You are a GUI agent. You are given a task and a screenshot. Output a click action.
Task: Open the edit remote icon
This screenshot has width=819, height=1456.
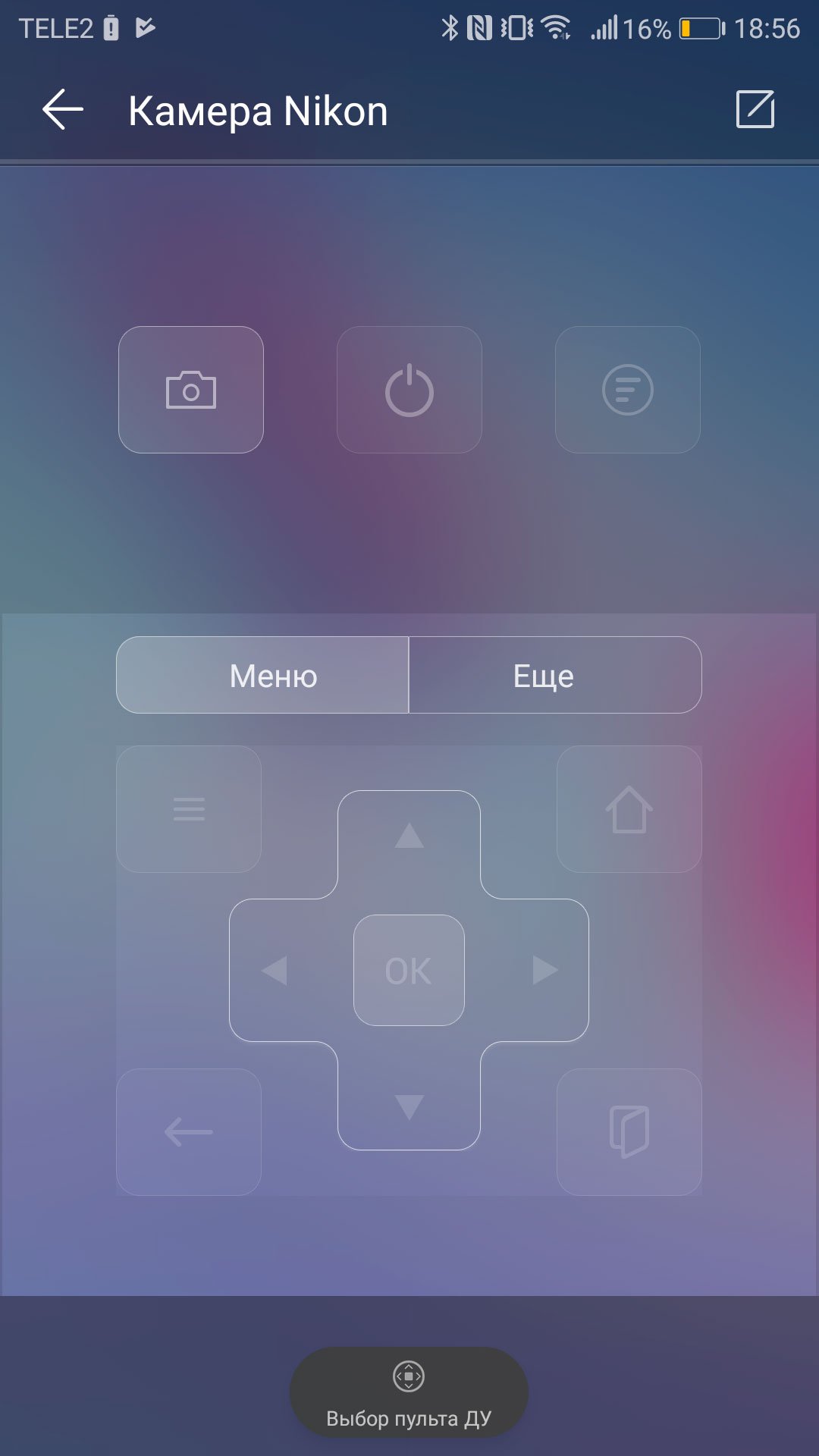click(755, 109)
